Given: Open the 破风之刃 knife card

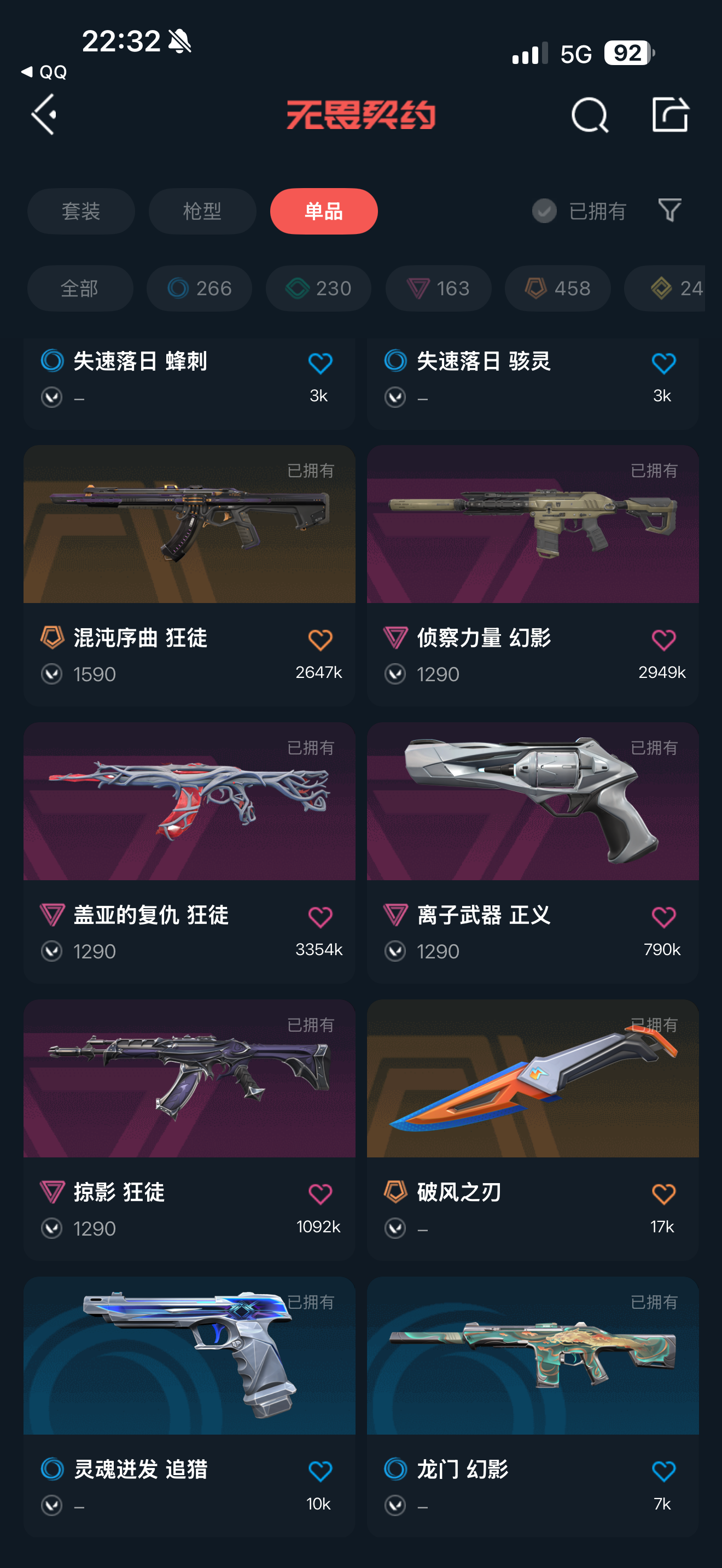Looking at the screenshot, I should pyautogui.click(x=533, y=1130).
